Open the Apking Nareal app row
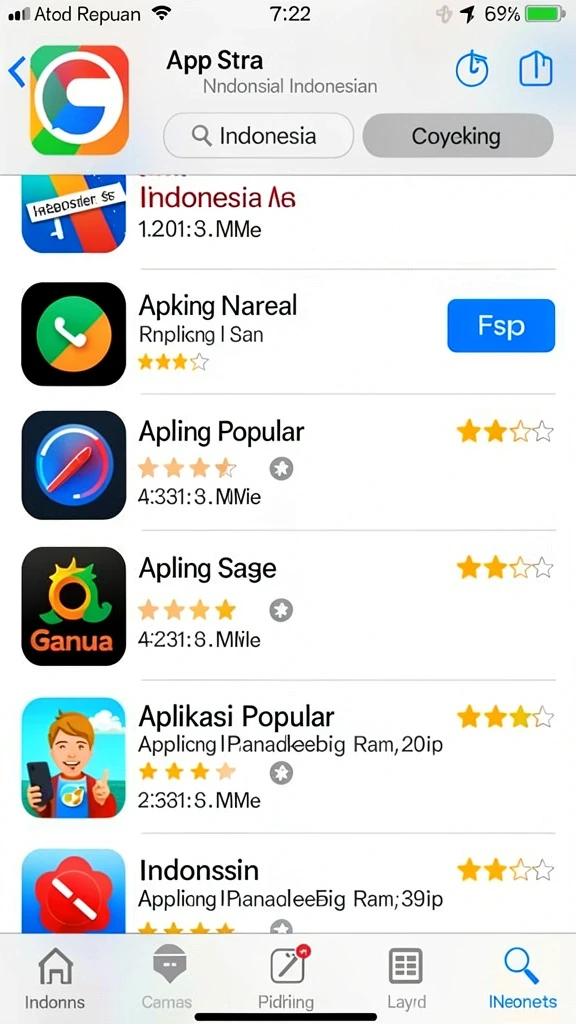The height and width of the screenshot is (1024, 576). click(x=288, y=333)
